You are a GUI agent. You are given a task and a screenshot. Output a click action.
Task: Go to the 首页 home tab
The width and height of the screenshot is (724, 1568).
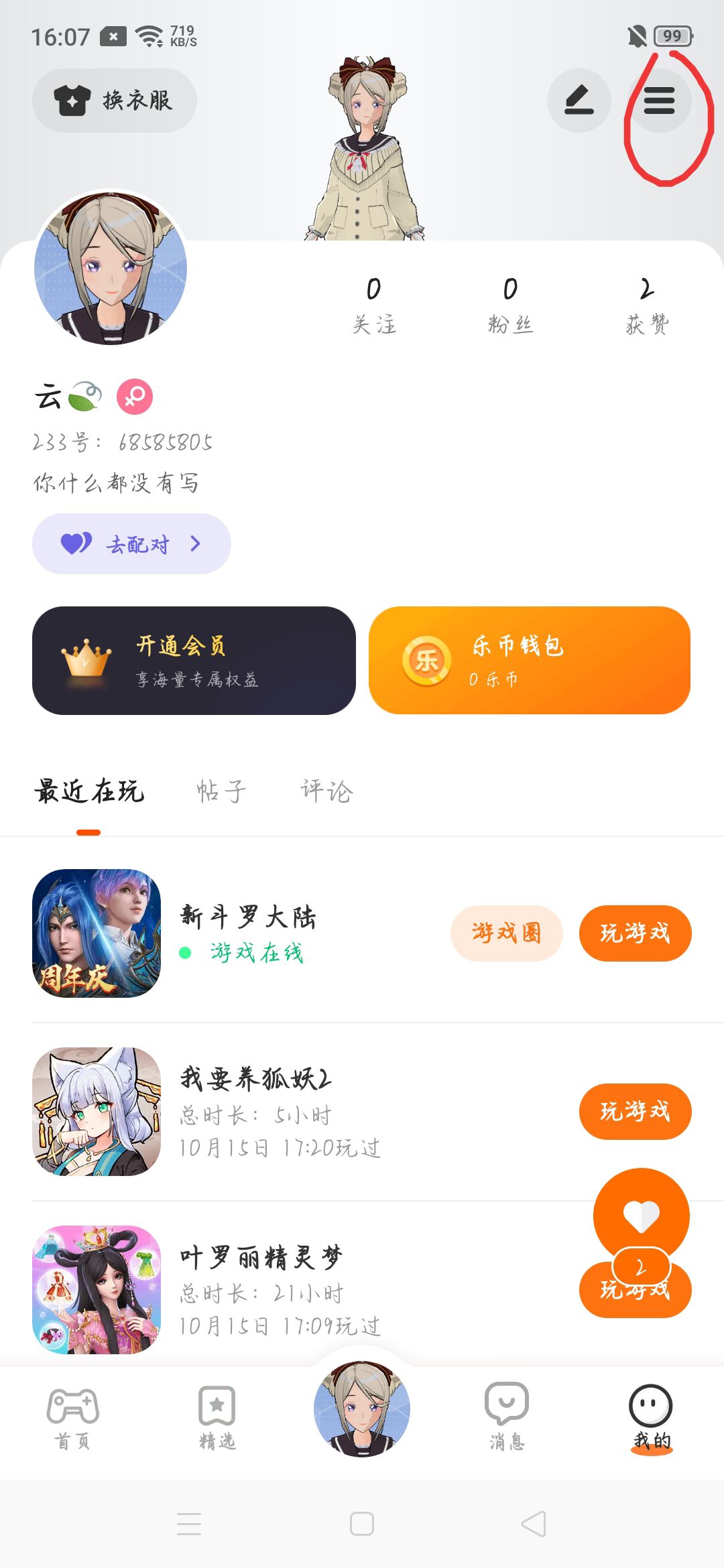tap(72, 1417)
